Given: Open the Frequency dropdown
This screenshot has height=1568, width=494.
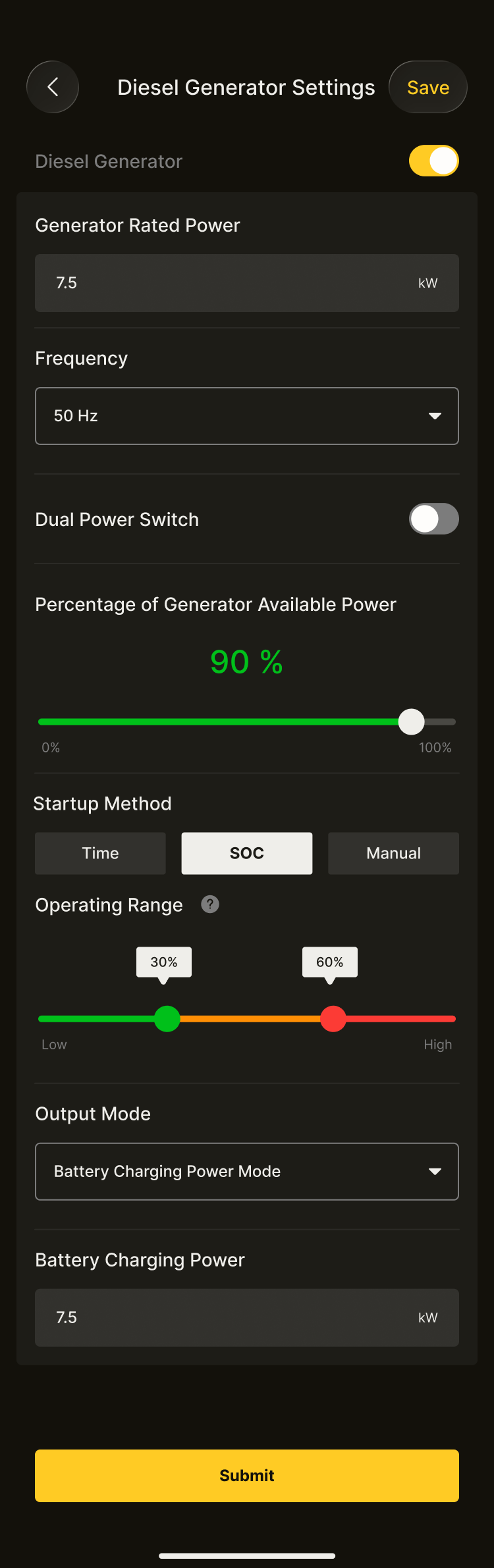Looking at the screenshot, I should 247,416.
